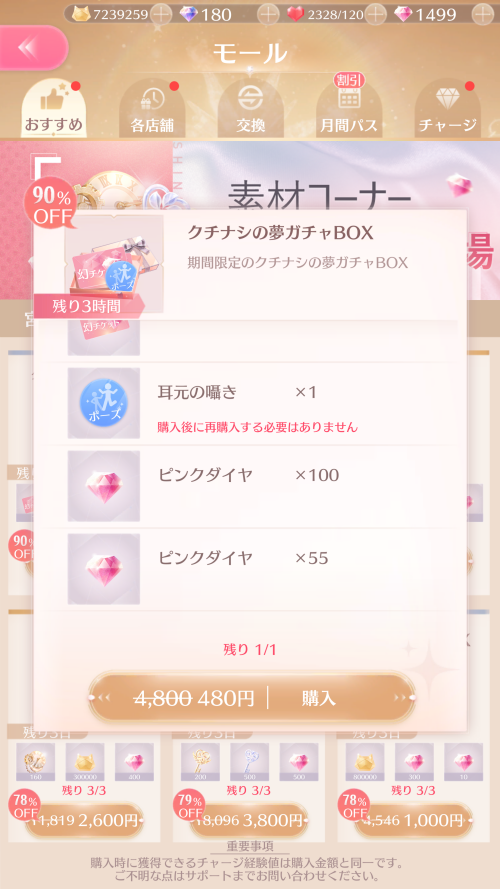Go to the チャージ tab
This screenshot has width=500, height=889.
pyautogui.click(x=447, y=108)
